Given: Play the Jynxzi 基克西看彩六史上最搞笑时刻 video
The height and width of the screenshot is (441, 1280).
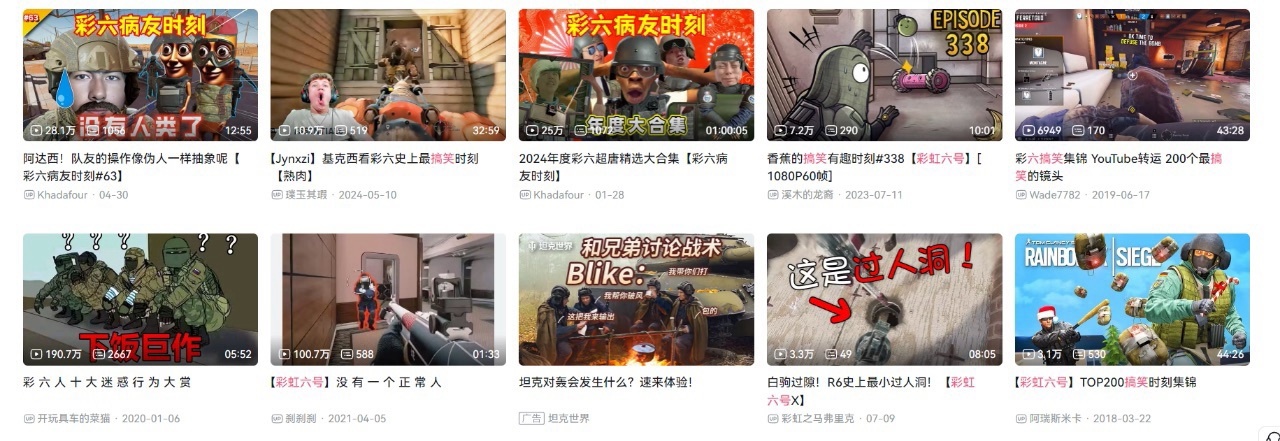Looking at the screenshot, I should (x=388, y=75).
